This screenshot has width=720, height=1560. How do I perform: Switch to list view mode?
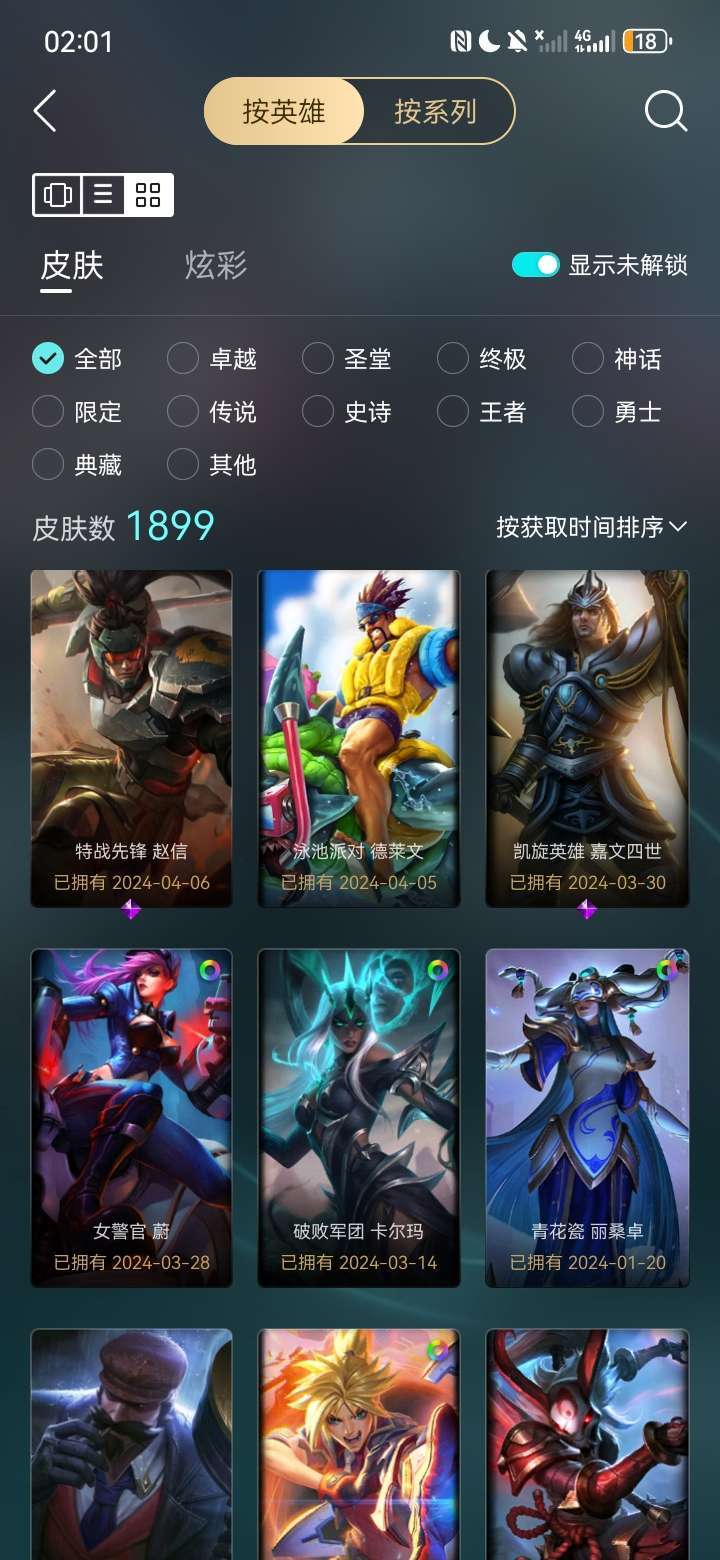tap(103, 195)
